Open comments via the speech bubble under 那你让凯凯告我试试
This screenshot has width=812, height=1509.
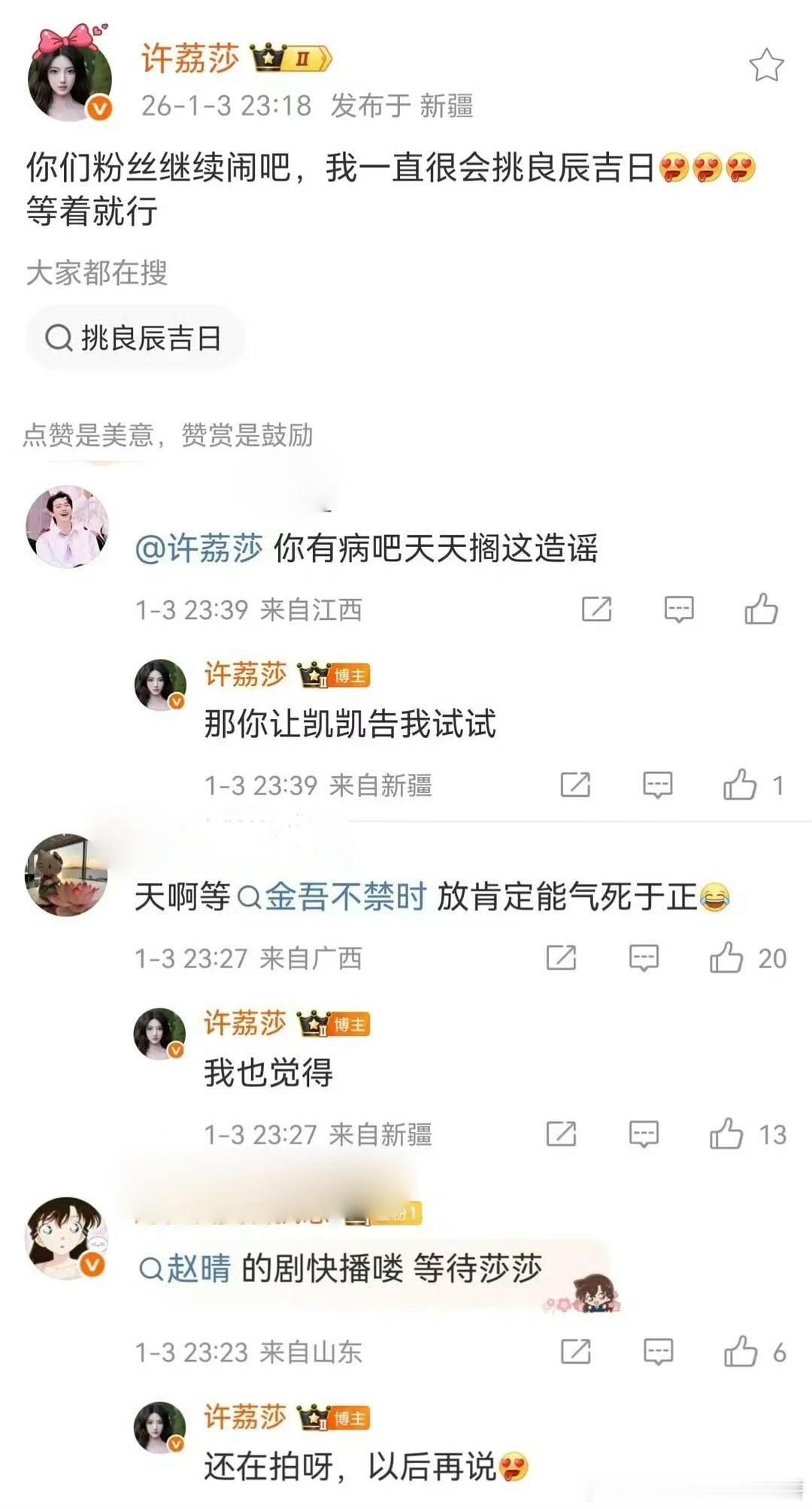click(657, 785)
